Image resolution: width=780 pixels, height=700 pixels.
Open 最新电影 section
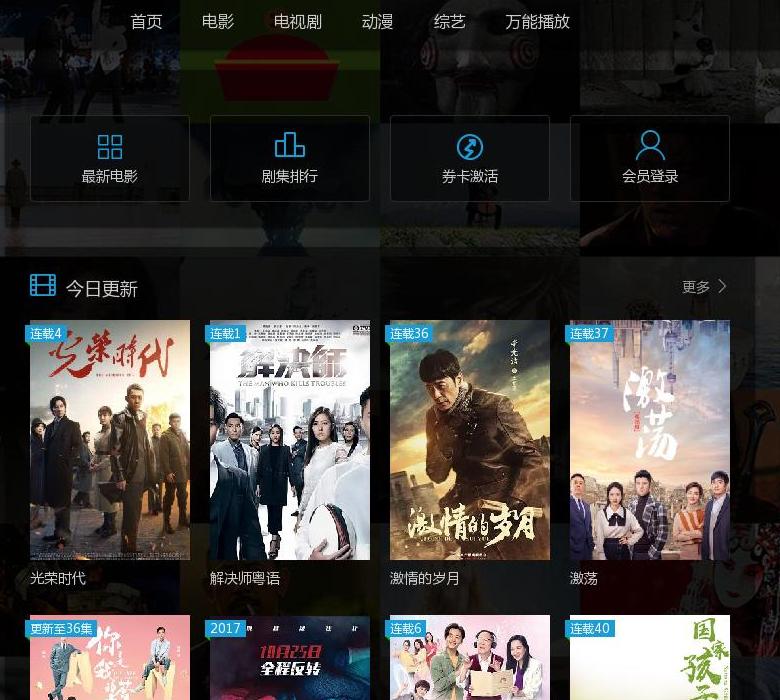coord(110,158)
